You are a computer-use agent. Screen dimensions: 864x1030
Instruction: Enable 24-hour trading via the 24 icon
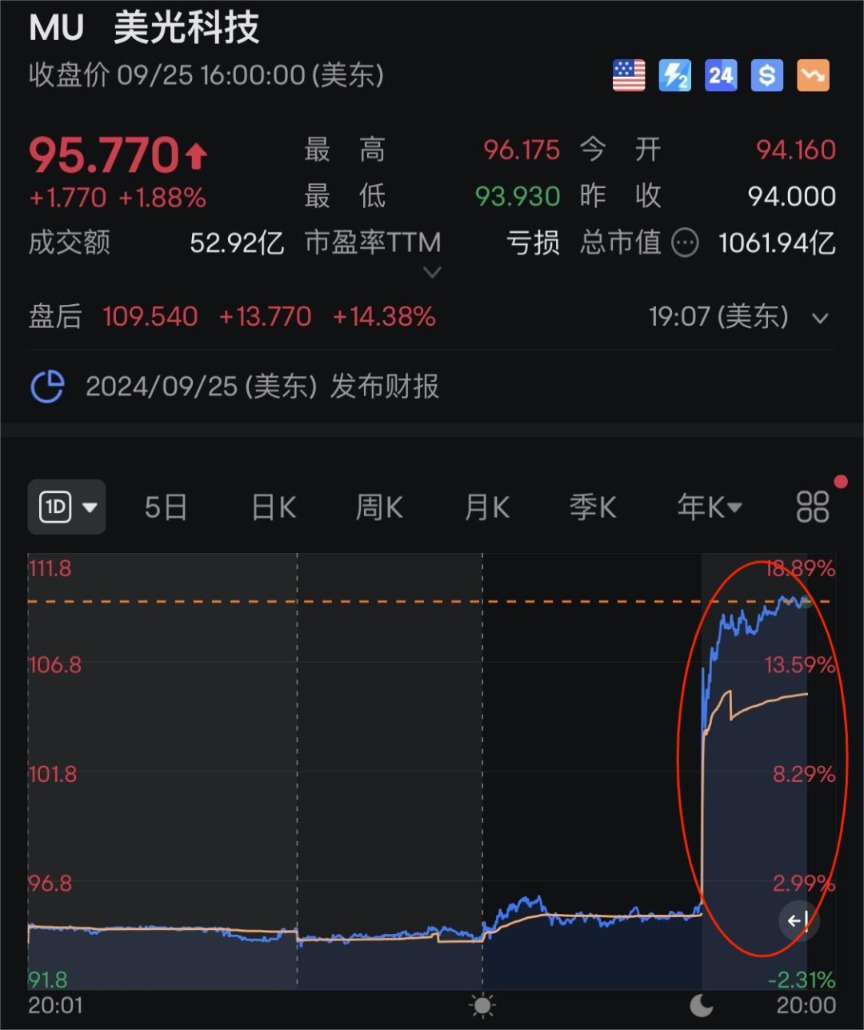(720, 75)
